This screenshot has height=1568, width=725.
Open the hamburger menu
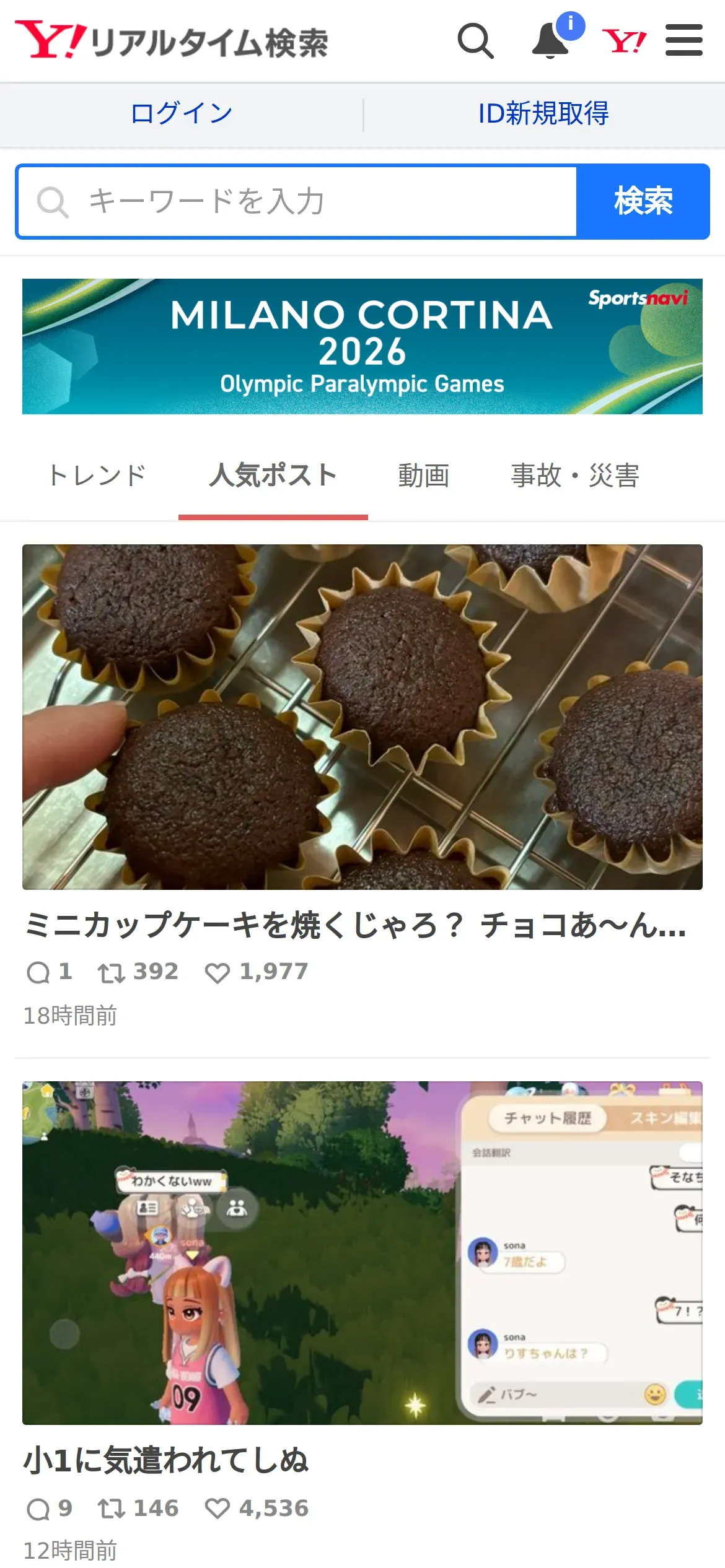(x=683, y=41)
